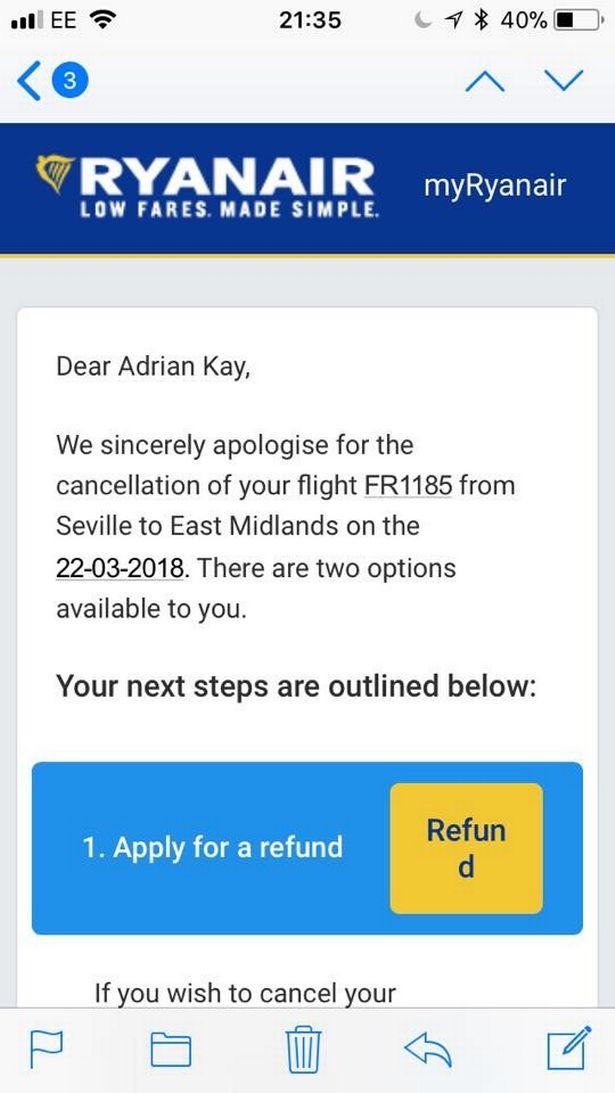Viewport: 615px width, 1093px height.
Task: Open the FR1185 flight number link
Action: (x=407, y=485)
